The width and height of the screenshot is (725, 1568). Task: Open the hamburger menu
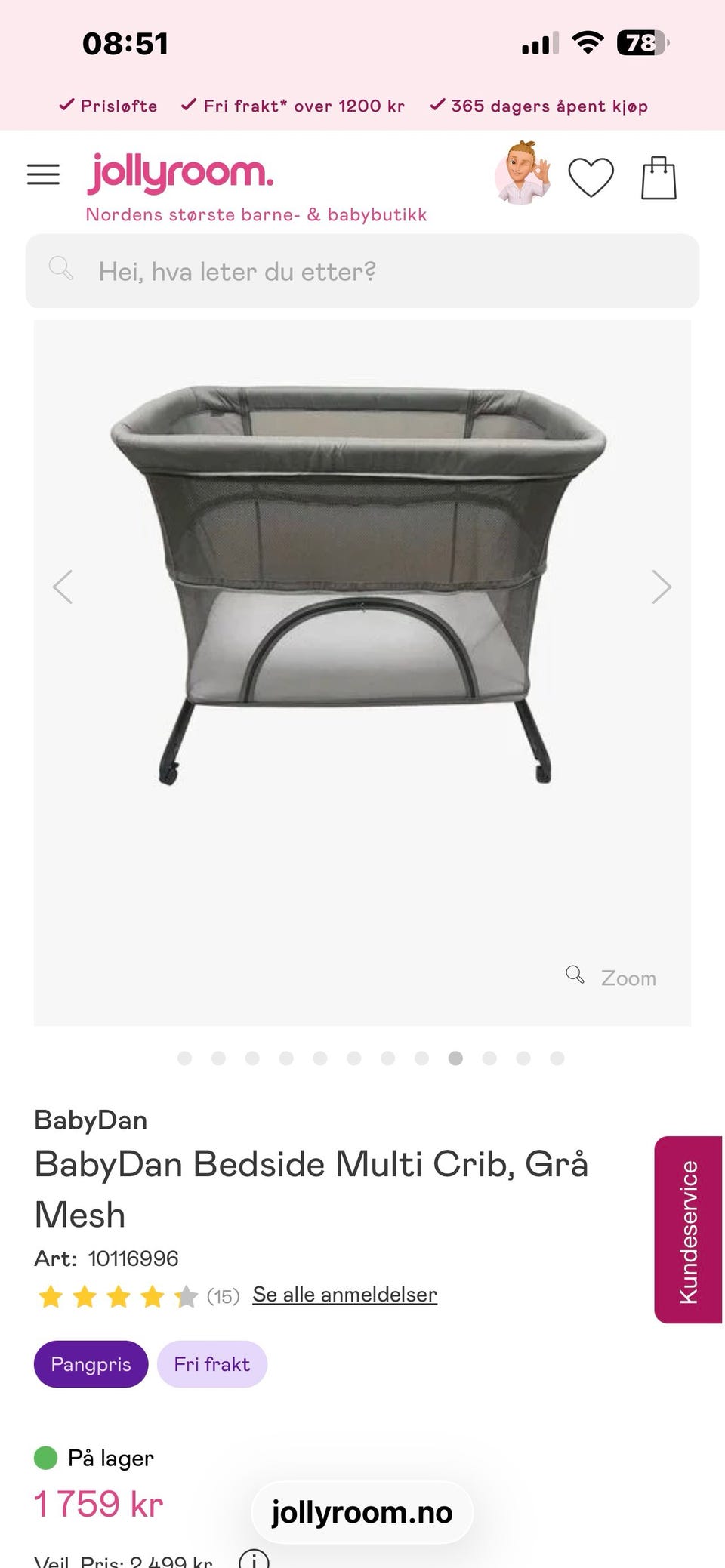point(43,174)
